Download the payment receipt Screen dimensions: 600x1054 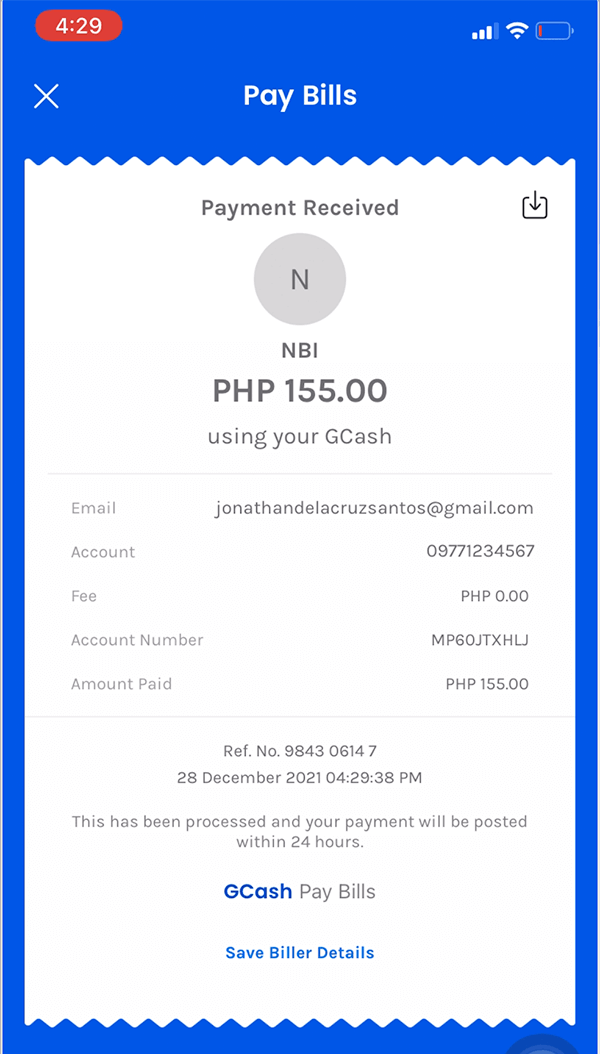pos(535,206)
